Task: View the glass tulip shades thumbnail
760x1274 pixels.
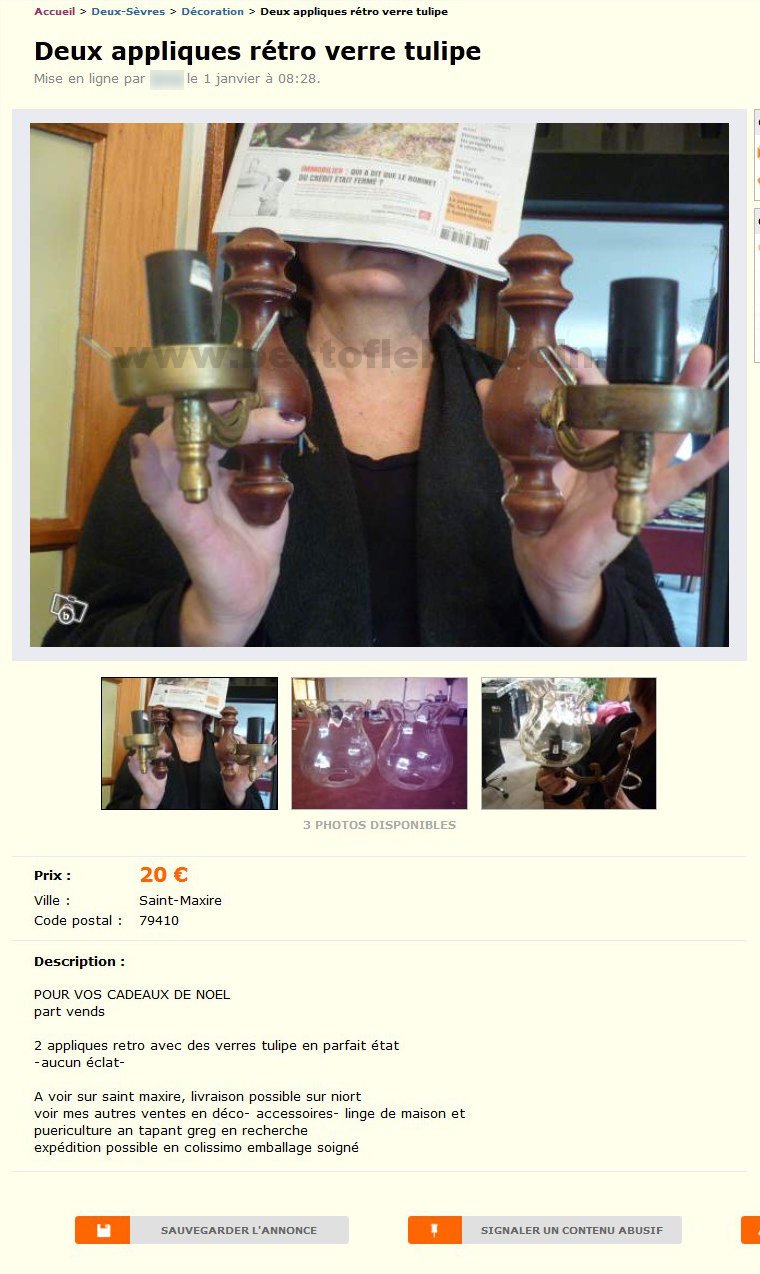Action: [x=379, y=743]
